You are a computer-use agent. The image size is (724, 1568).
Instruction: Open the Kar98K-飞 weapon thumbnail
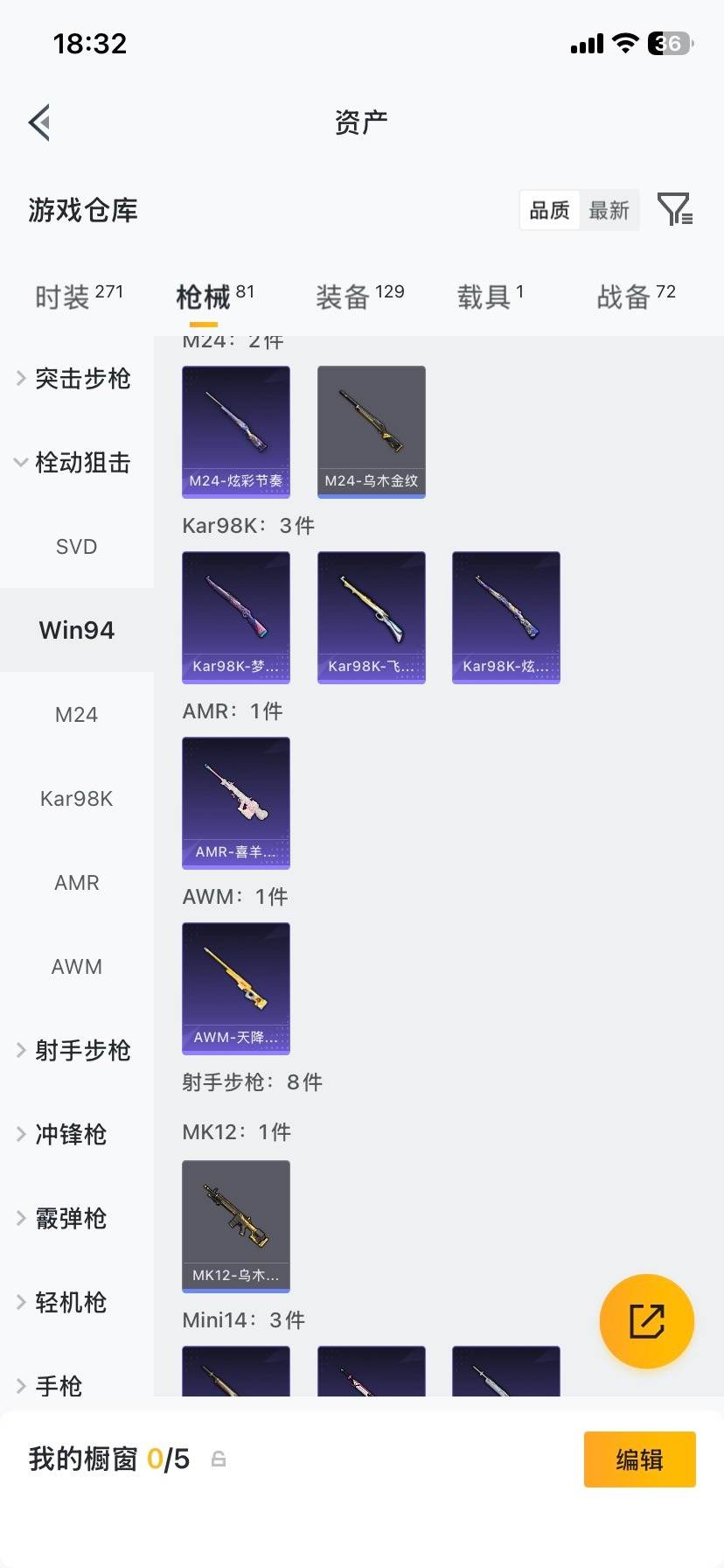371,617
